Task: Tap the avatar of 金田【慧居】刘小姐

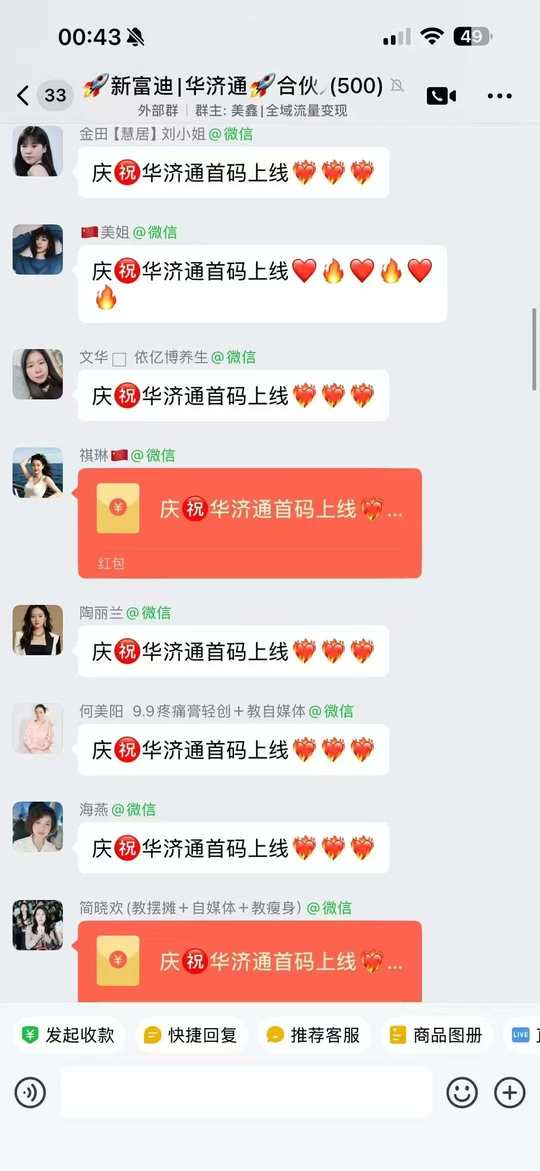Action: pyautogui.click(x=38, y=151)
